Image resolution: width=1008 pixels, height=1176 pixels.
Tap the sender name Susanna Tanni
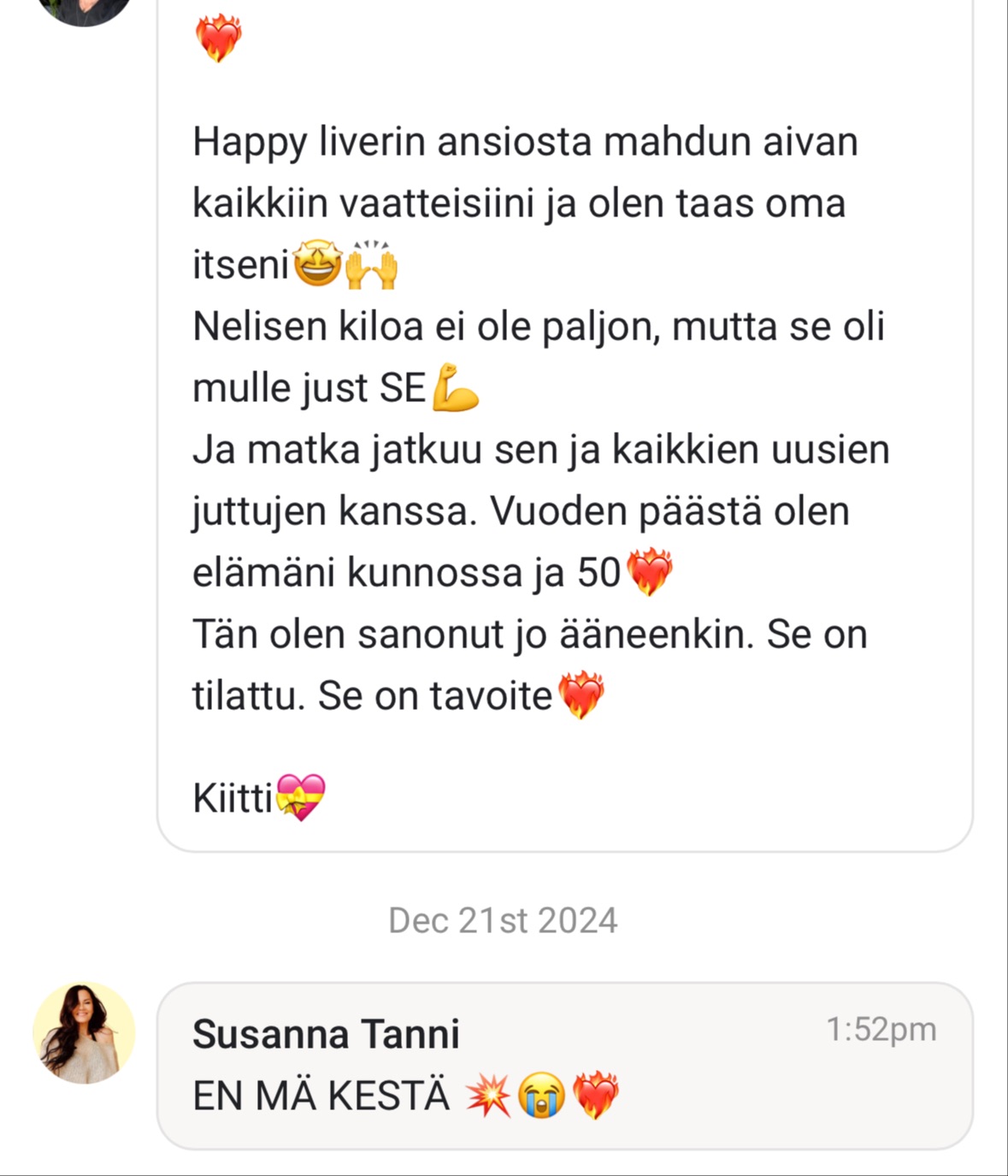click(326, 1034)
